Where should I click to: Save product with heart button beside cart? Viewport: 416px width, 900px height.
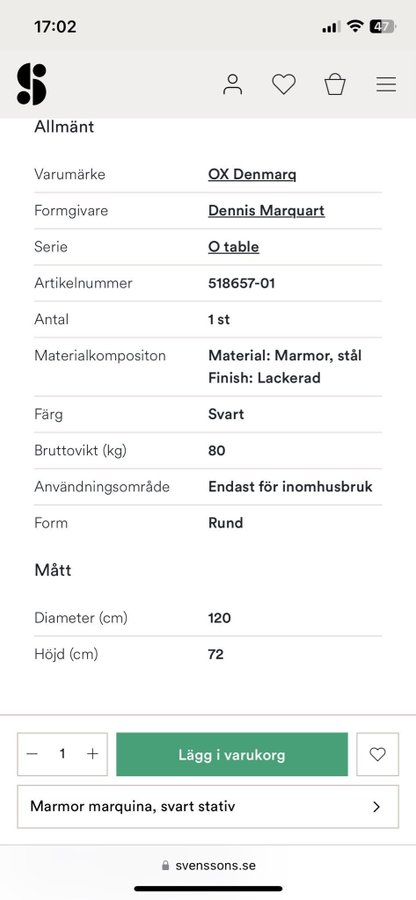tap(378, 754)
